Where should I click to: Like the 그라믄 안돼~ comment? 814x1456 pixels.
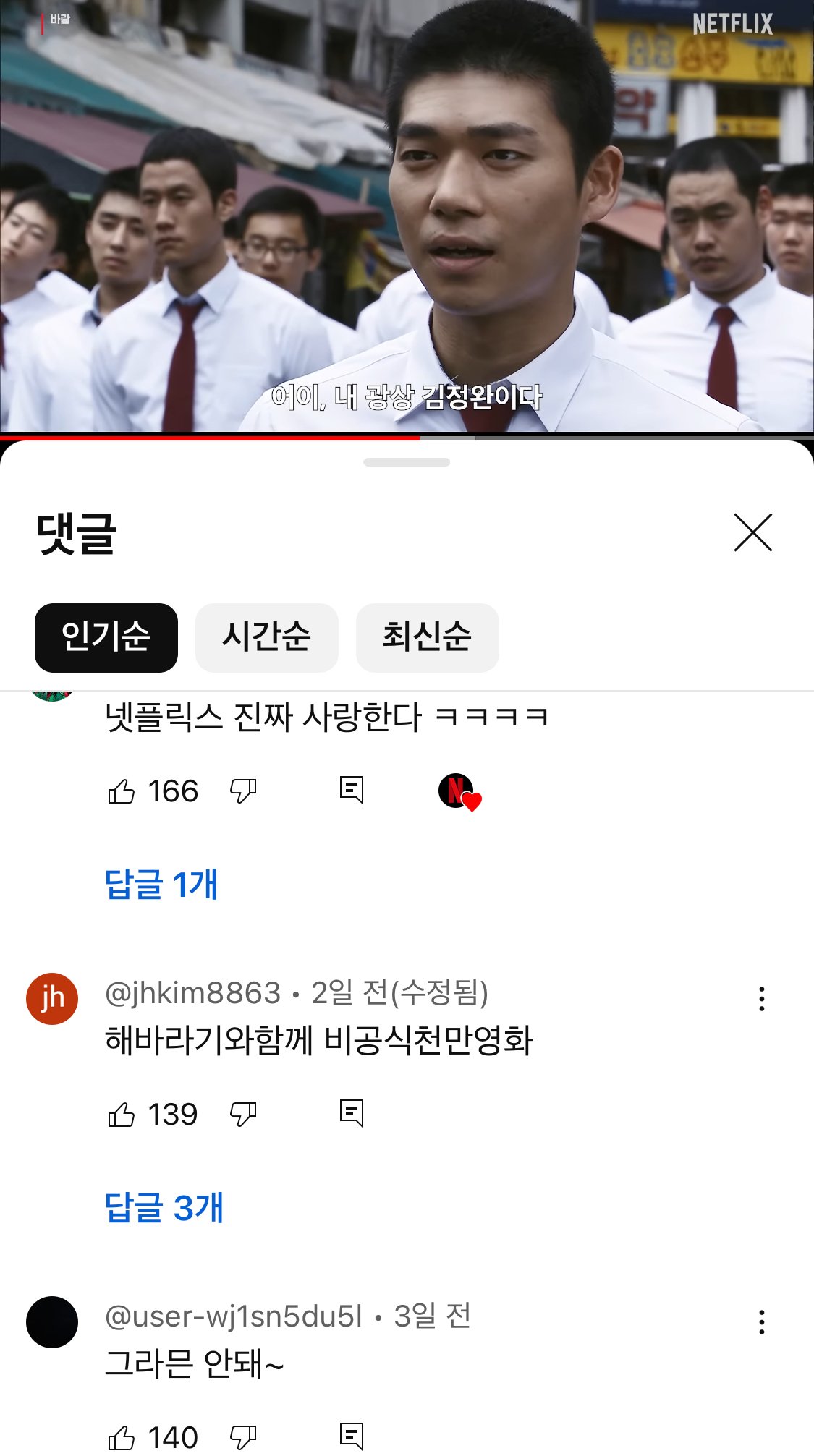122,1437
